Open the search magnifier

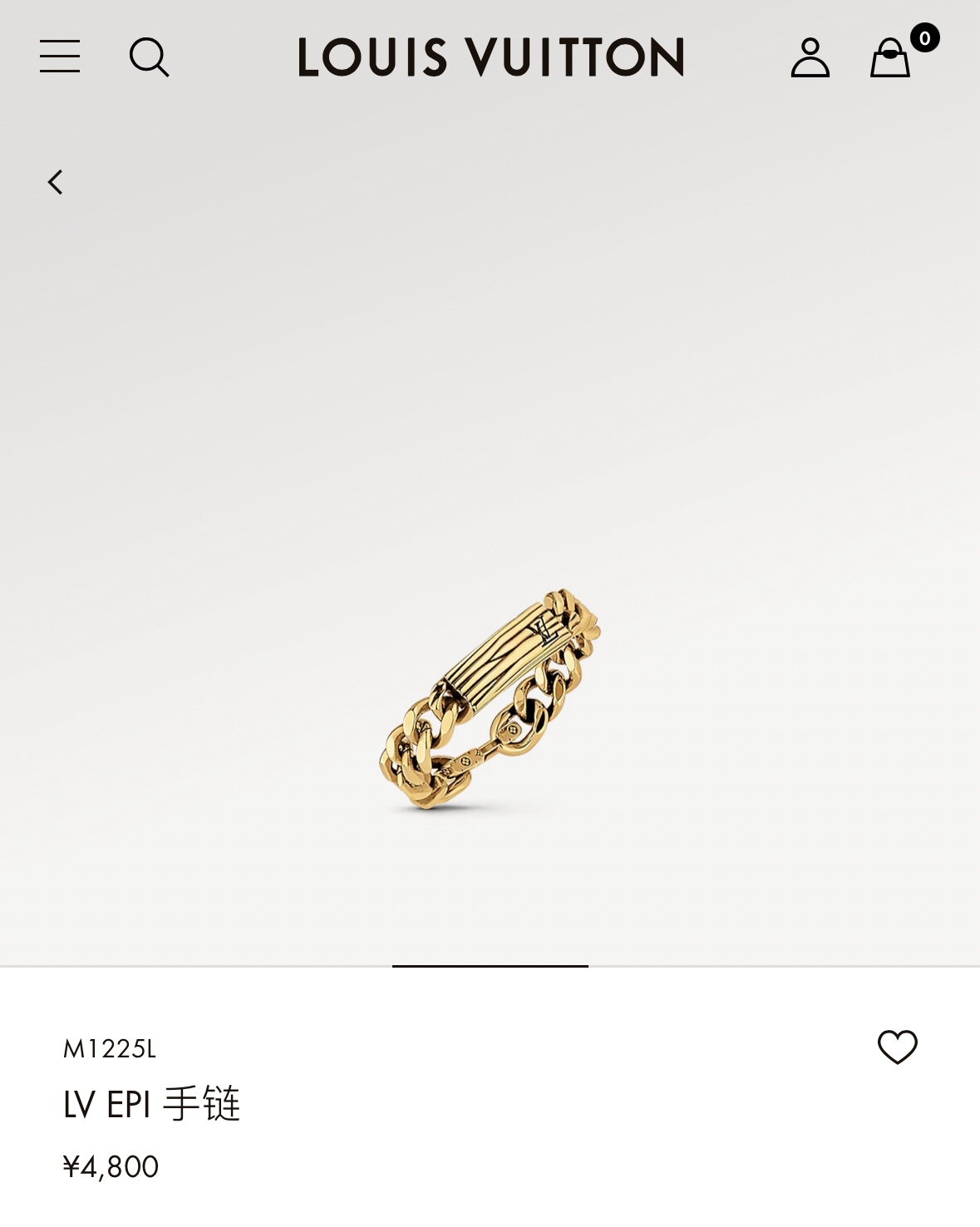pos(150,57)
